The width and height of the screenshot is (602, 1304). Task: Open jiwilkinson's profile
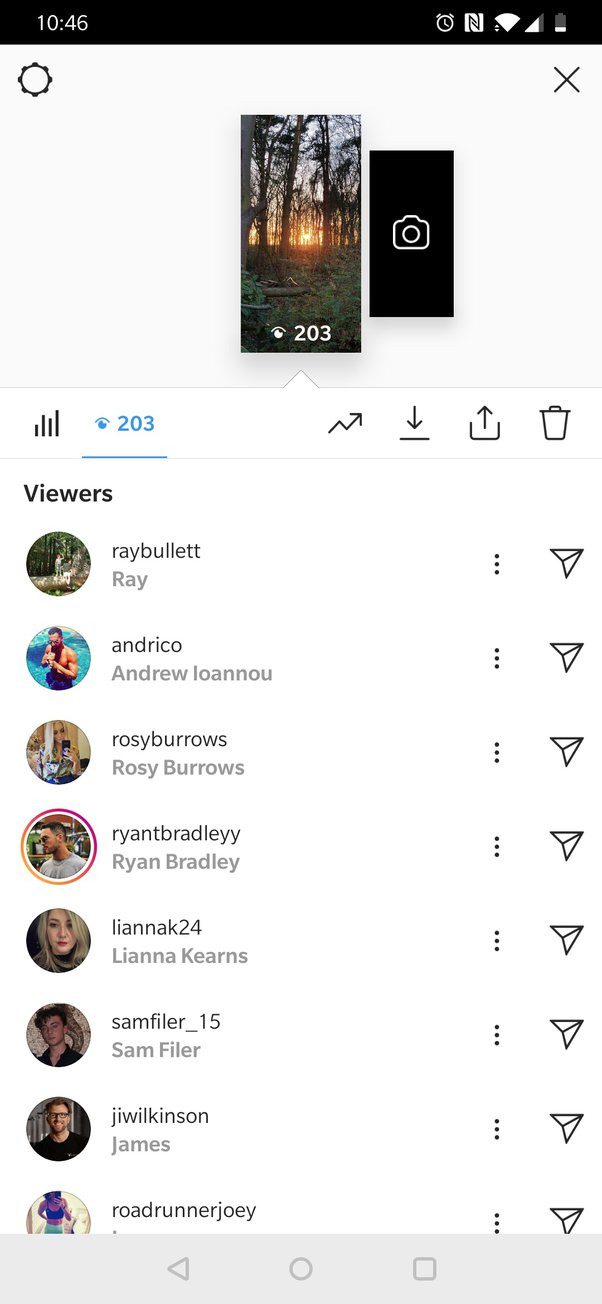(160, 1116)
